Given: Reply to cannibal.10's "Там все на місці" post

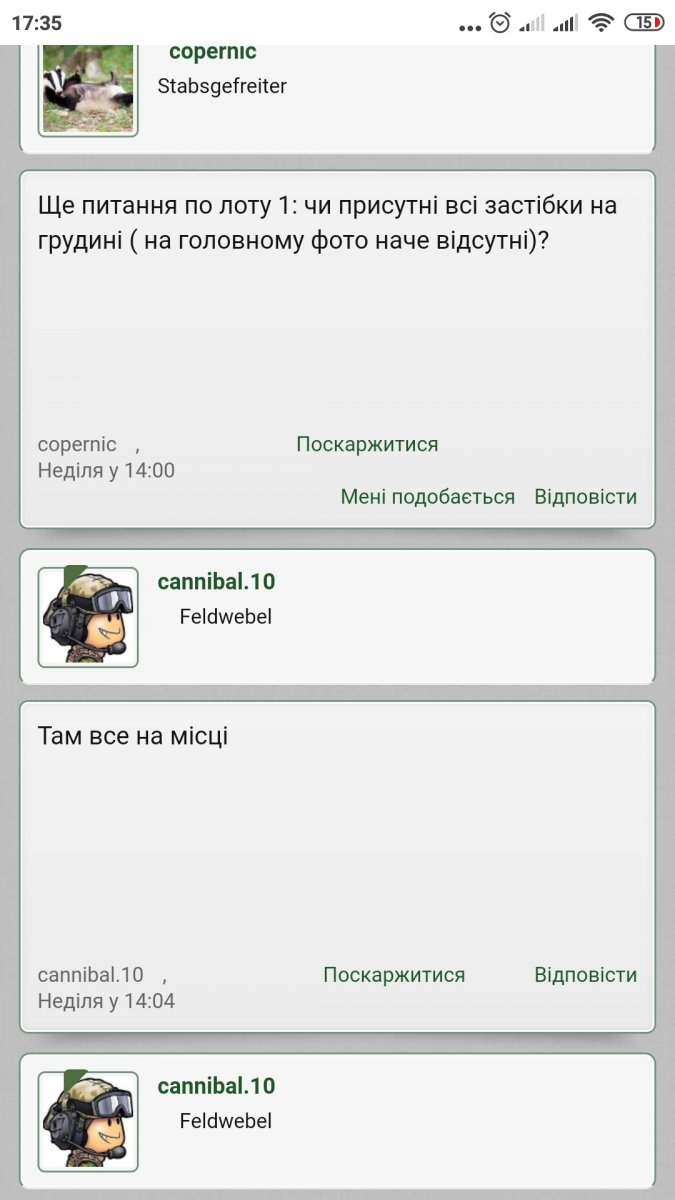Looking at the screenshot, I should click(585, 975).
